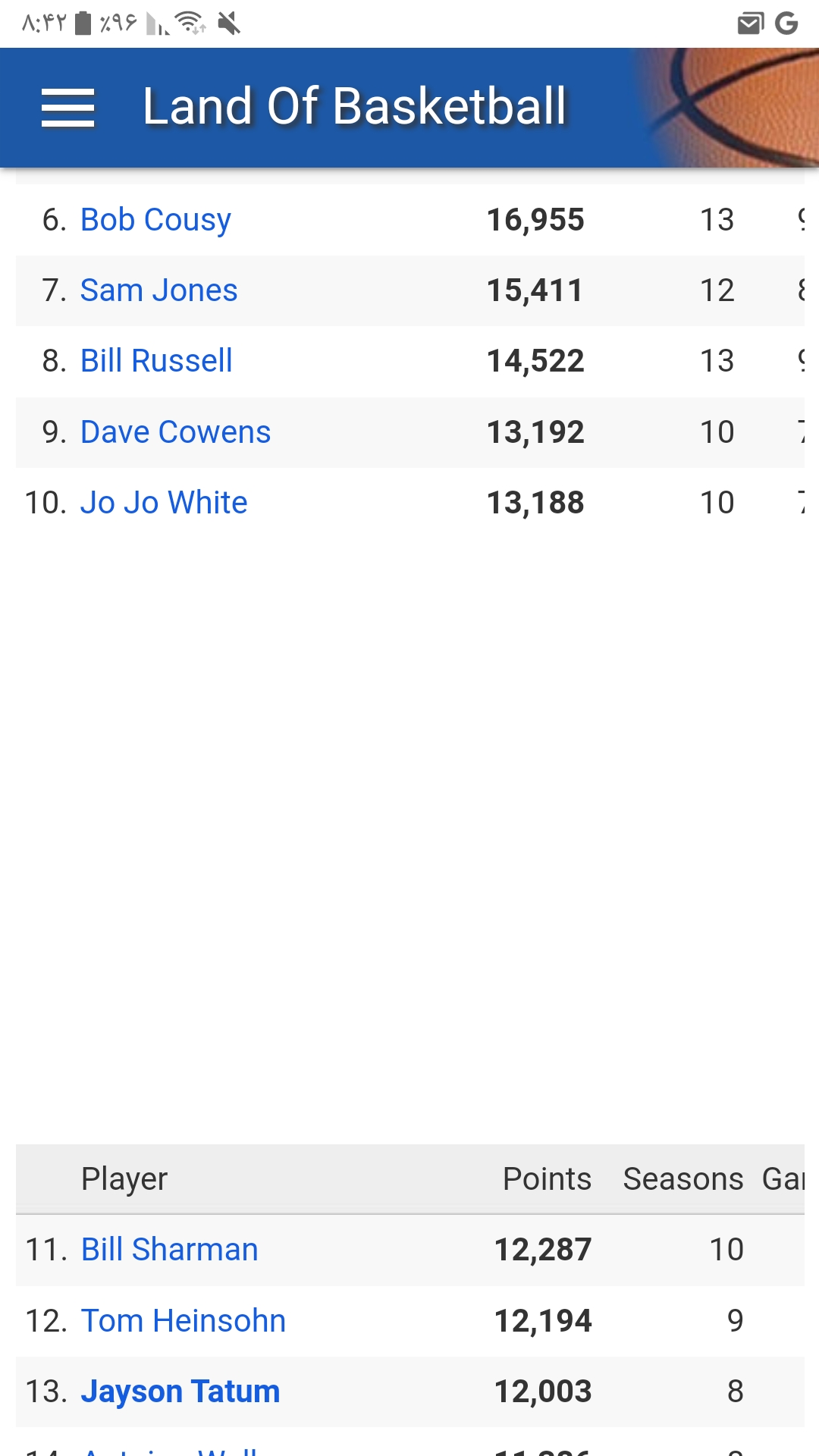The height and width of the screenshot is (1456, 819).
Task: Select the Jo Jo White link
Action: click(x=164, y=503)
